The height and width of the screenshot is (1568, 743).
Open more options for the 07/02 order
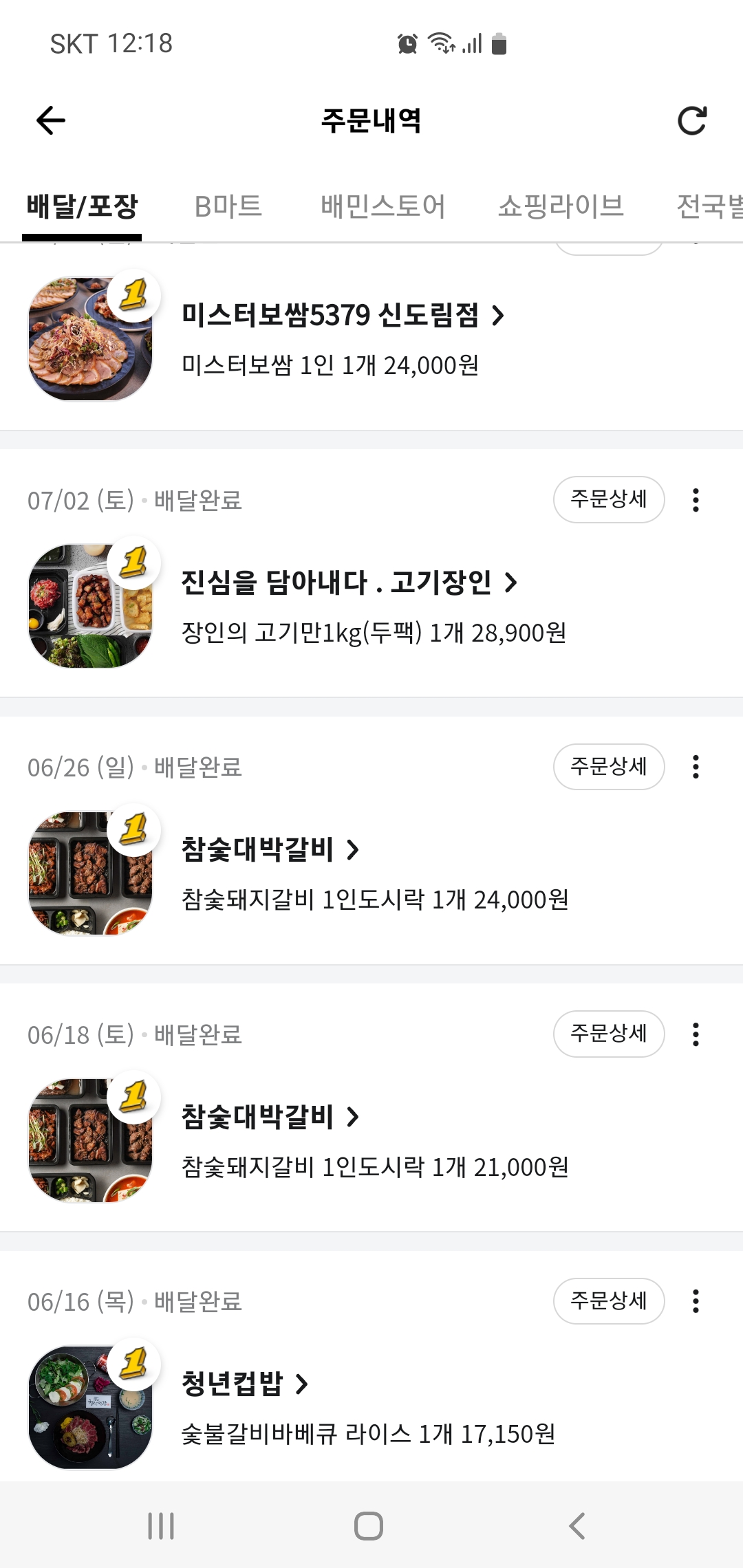click(696, 500)
